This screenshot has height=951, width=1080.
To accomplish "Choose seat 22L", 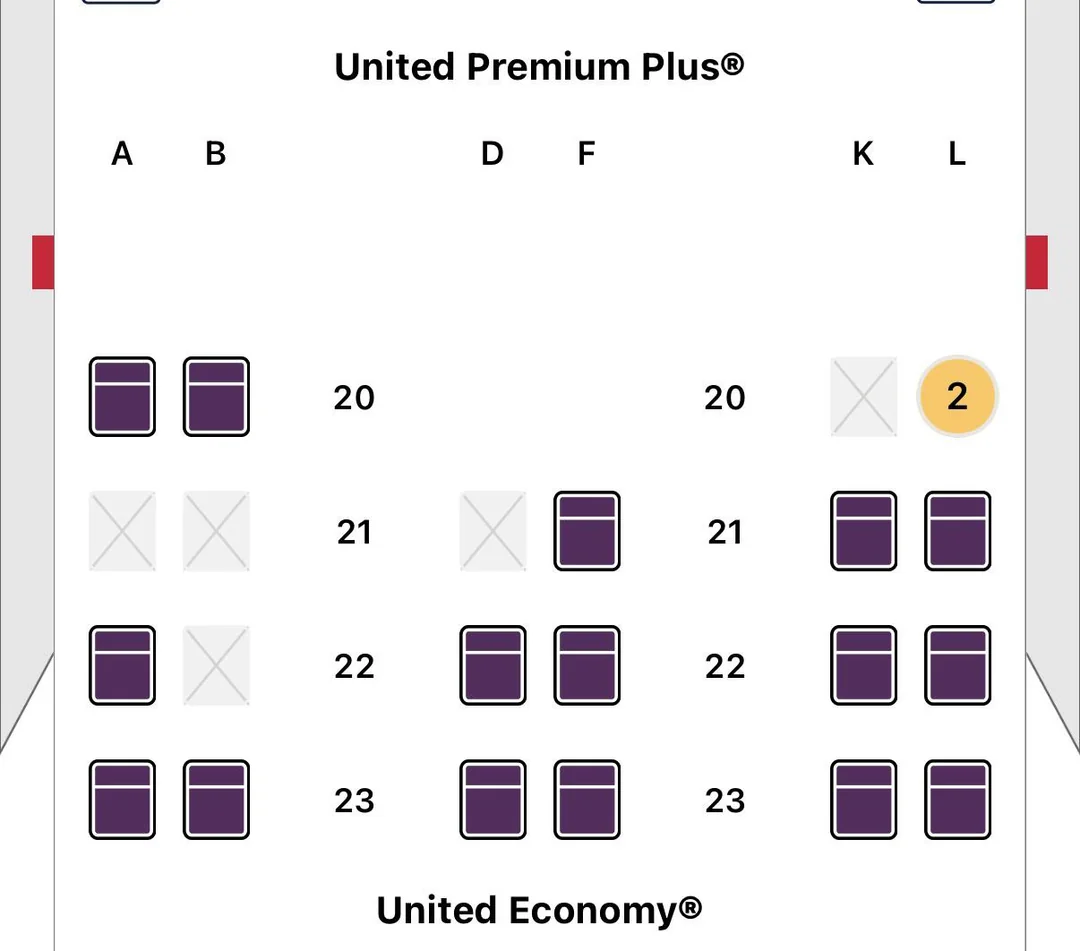I will (957, 665).
